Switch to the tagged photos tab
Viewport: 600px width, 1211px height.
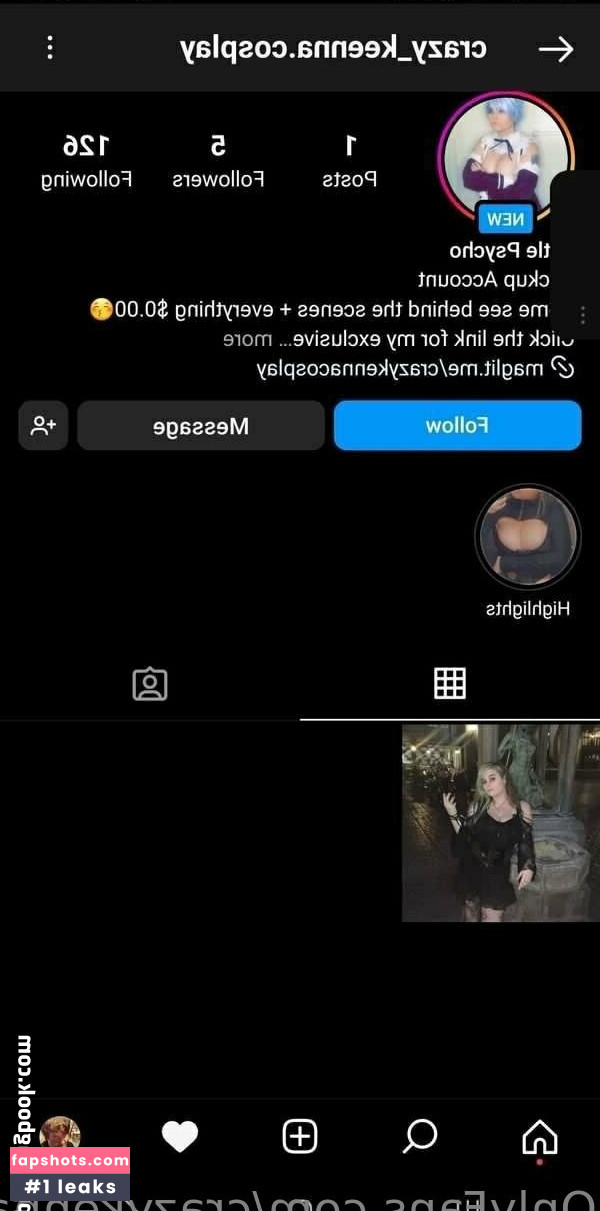[x=150, y=683]
